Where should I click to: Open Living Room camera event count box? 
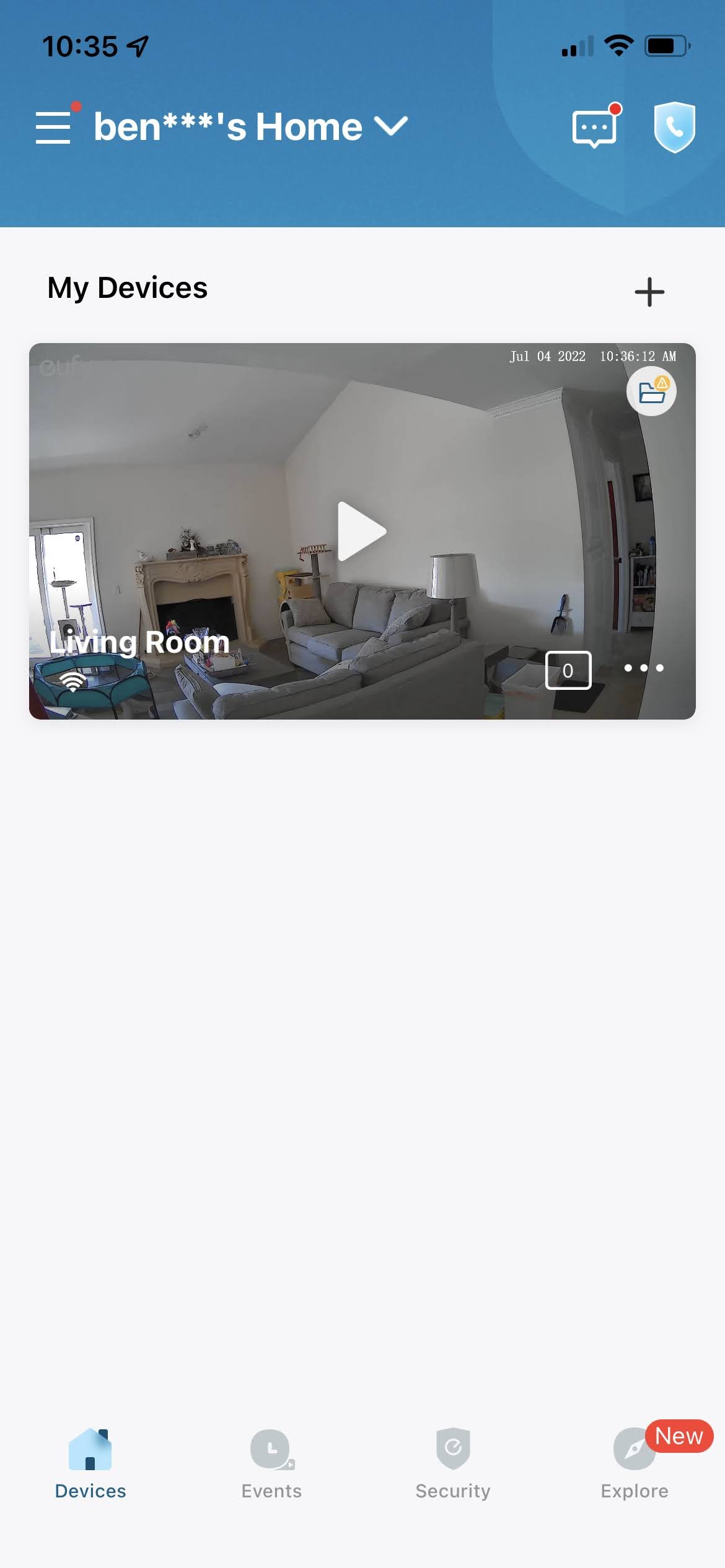pos(568,670)
